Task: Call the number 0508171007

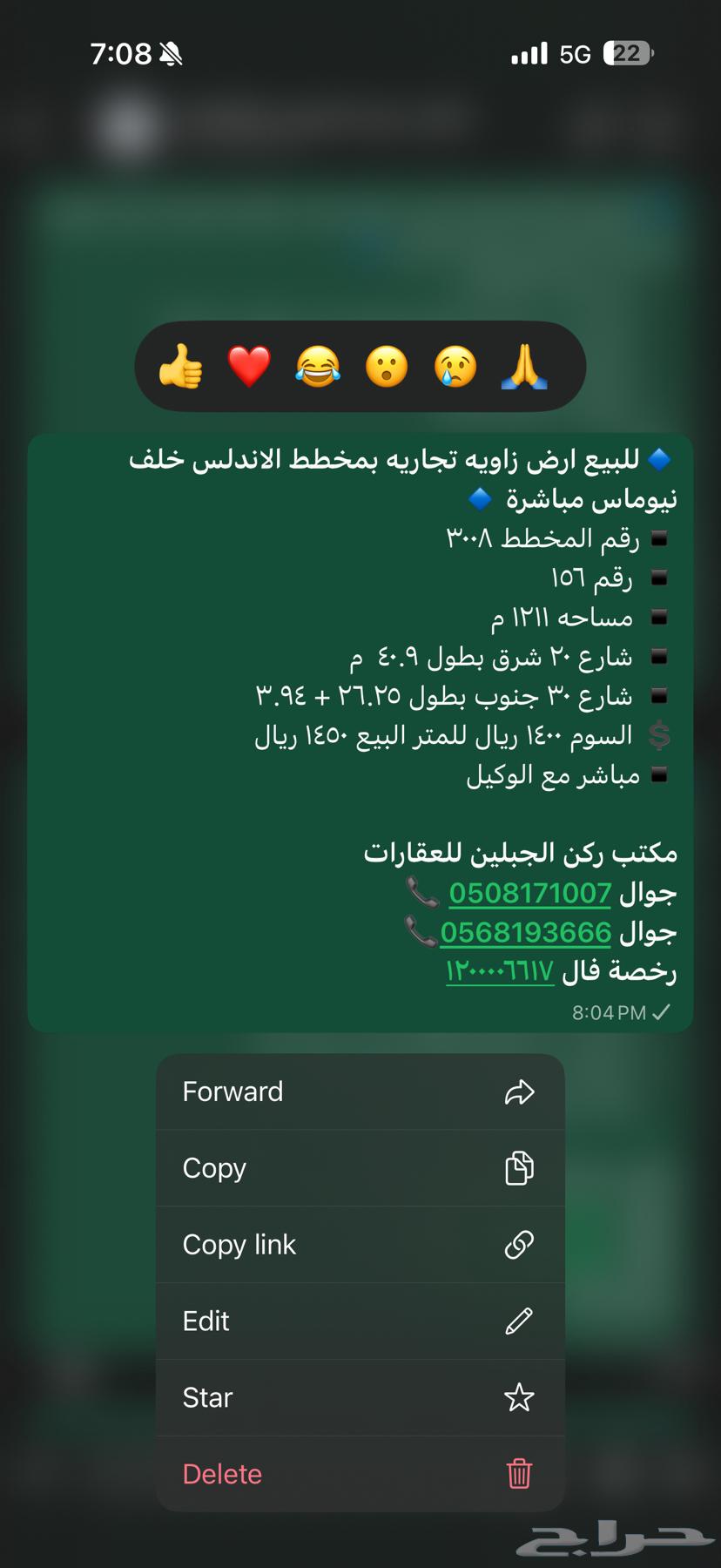Action: pos(530,894)
